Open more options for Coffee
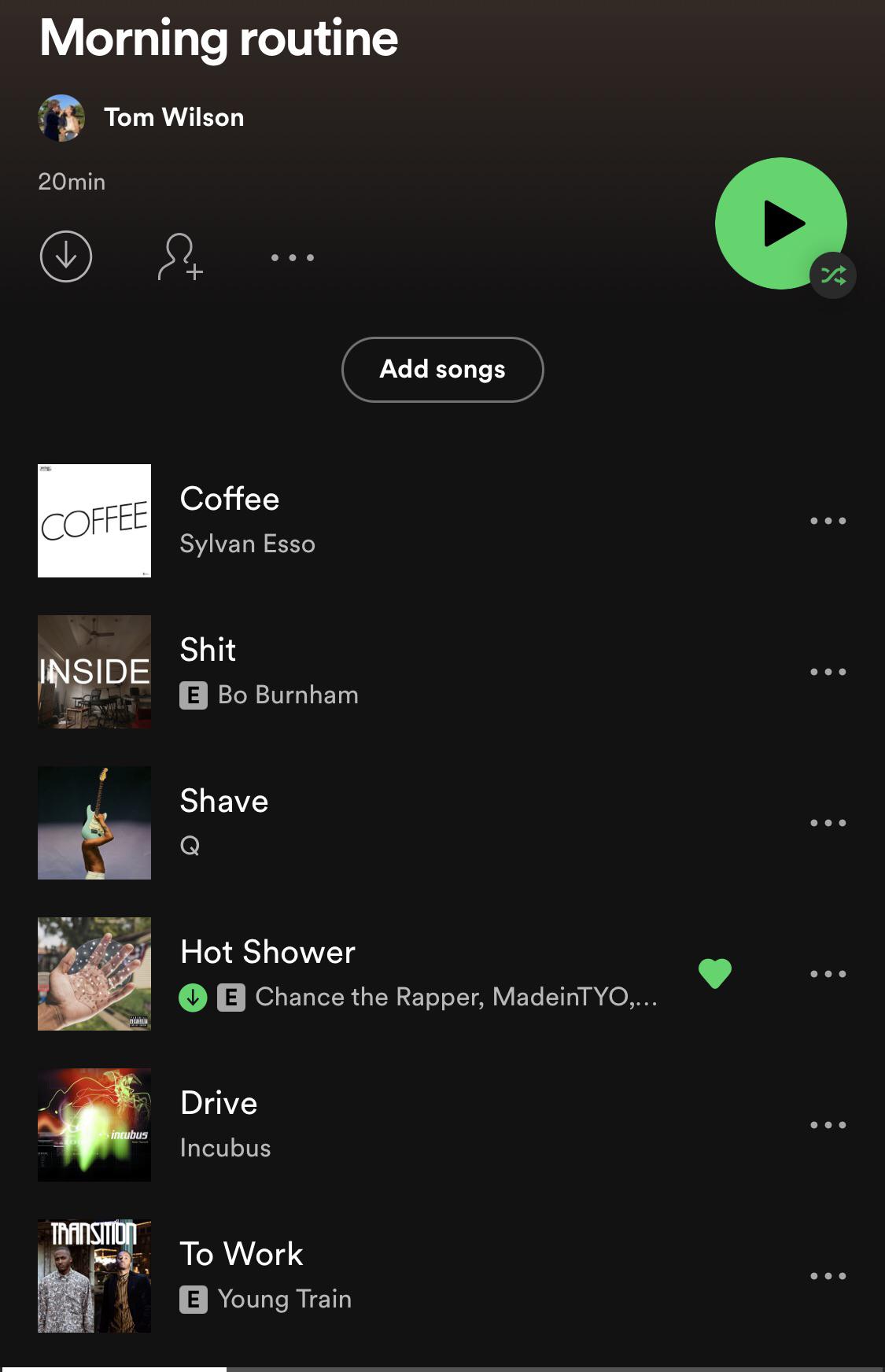885x1372 pixels. (x=828, y=521)
